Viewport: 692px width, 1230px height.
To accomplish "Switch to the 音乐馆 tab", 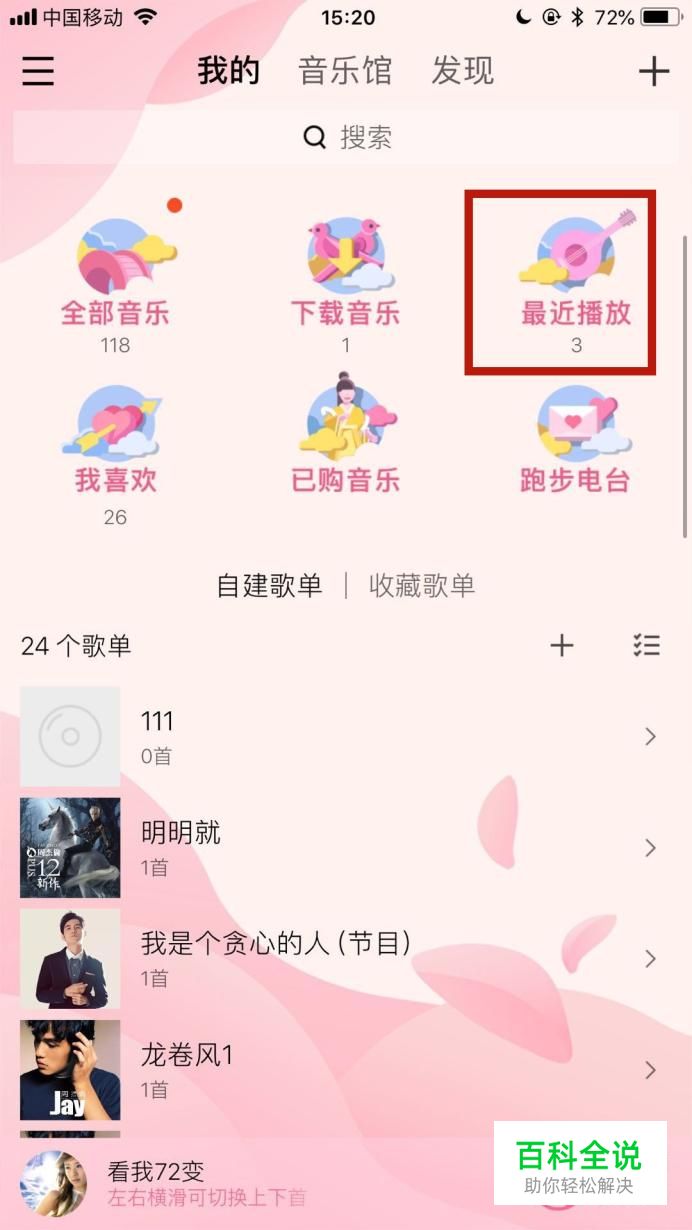I will [x=345, y=71].
